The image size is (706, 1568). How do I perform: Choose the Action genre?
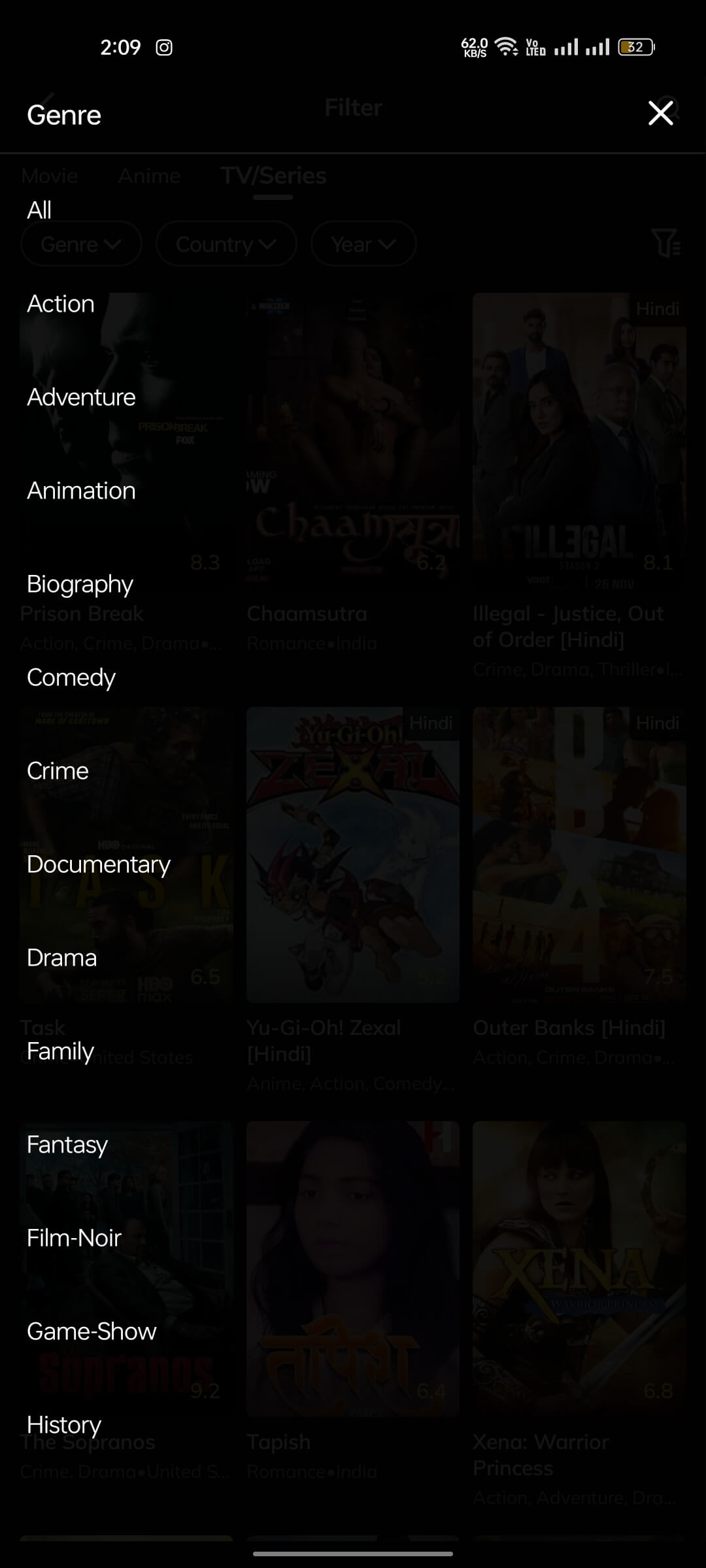coord(61,304)
